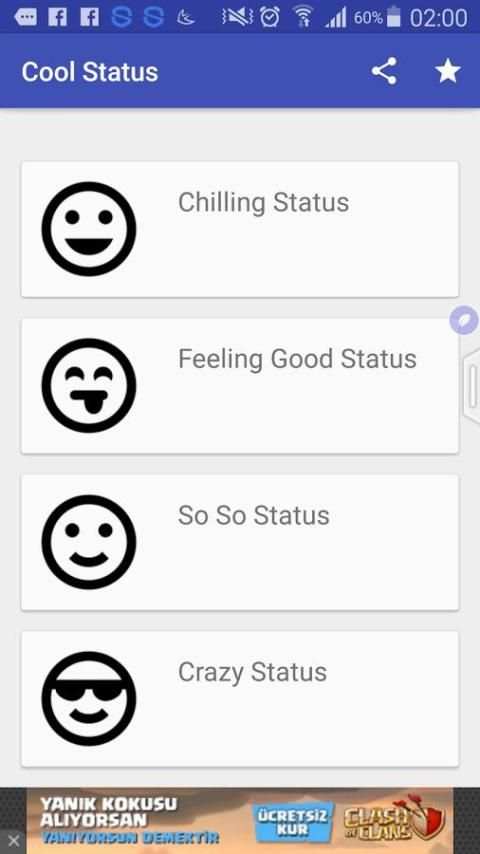The height and width of the screenshot is (854, 480).
Task: Open the Crazy Status card
Action: click(x=240, y=699)
